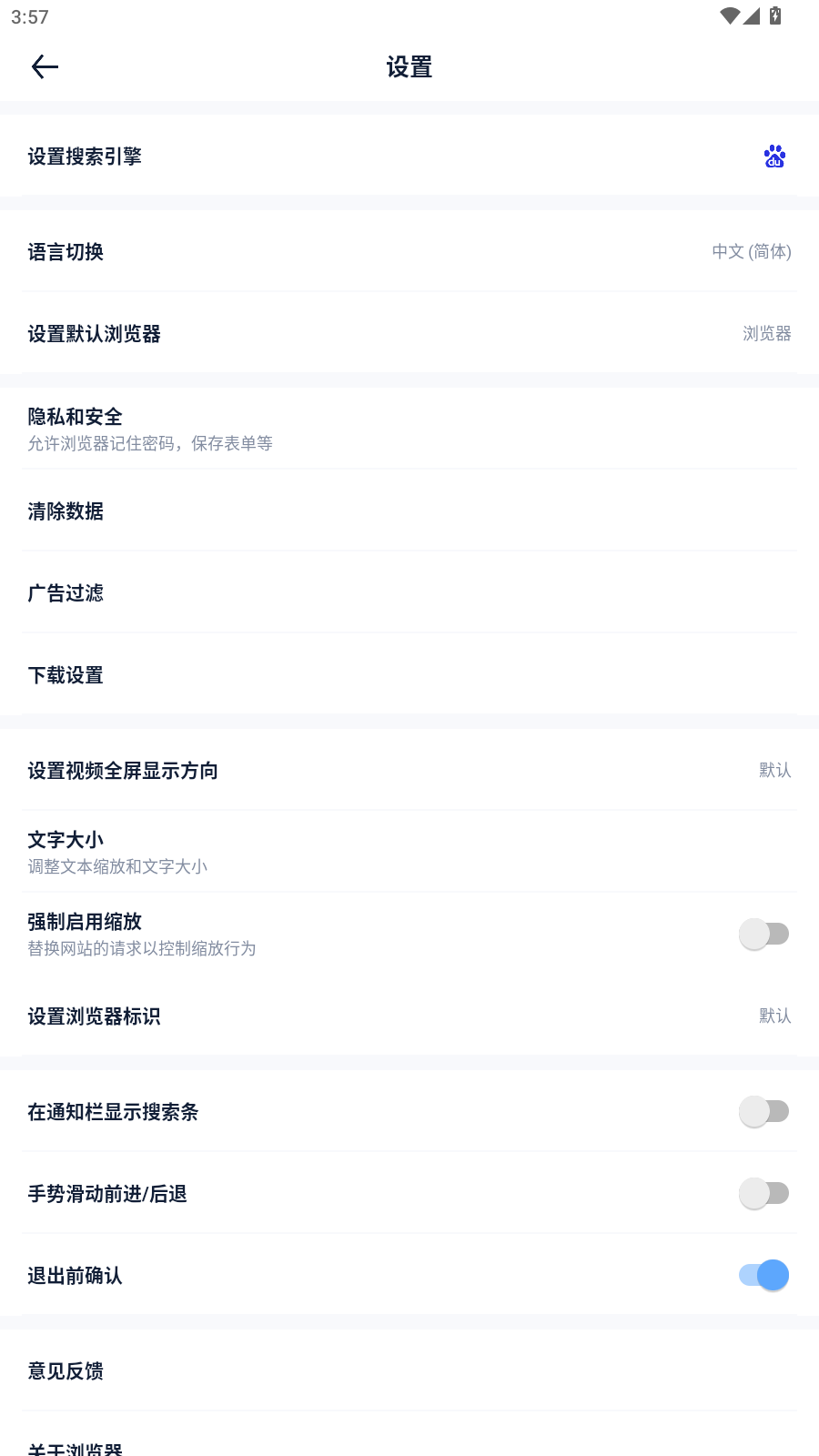This screenshot has width=819, height=1456.
Task: Tap the Baidu search engine icon
Action: pos(773,156)
